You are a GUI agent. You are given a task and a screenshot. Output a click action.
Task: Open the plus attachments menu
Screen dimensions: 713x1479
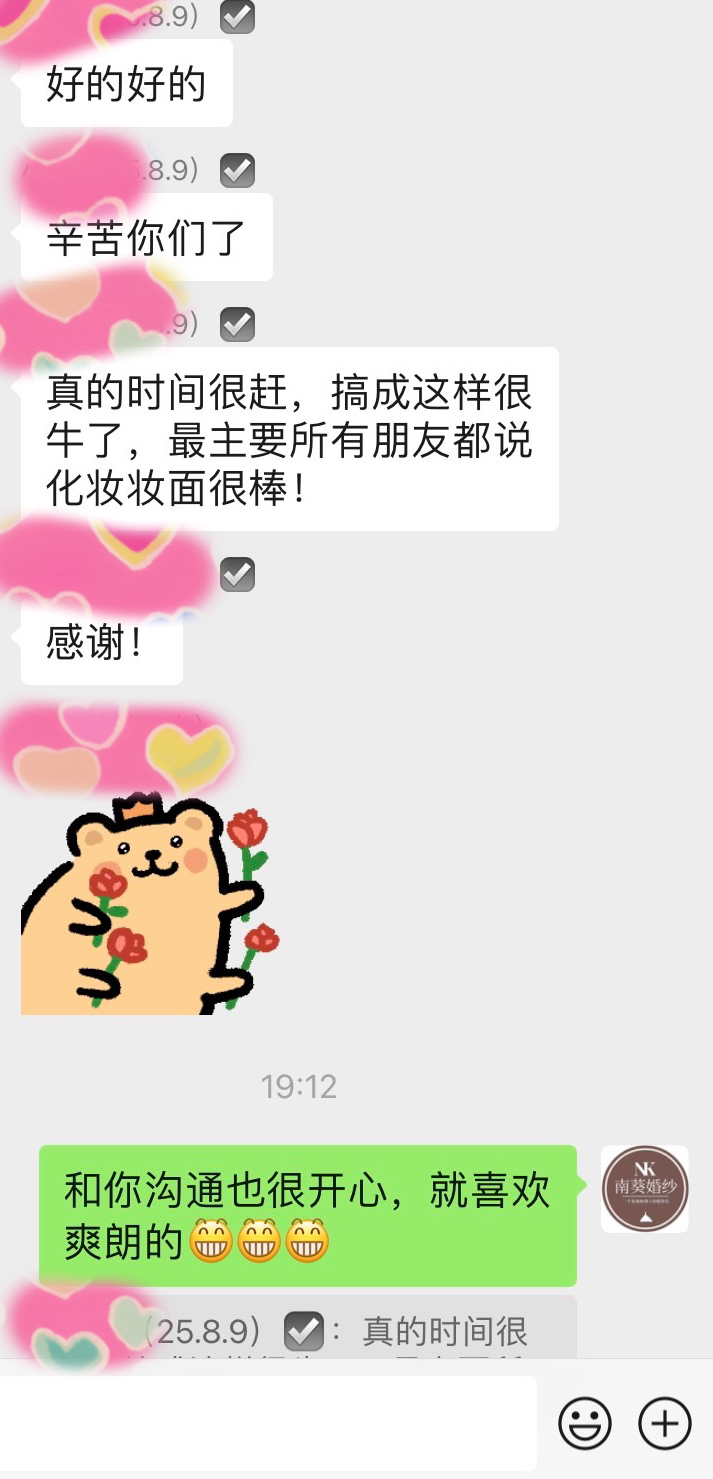pos(665,1422)
